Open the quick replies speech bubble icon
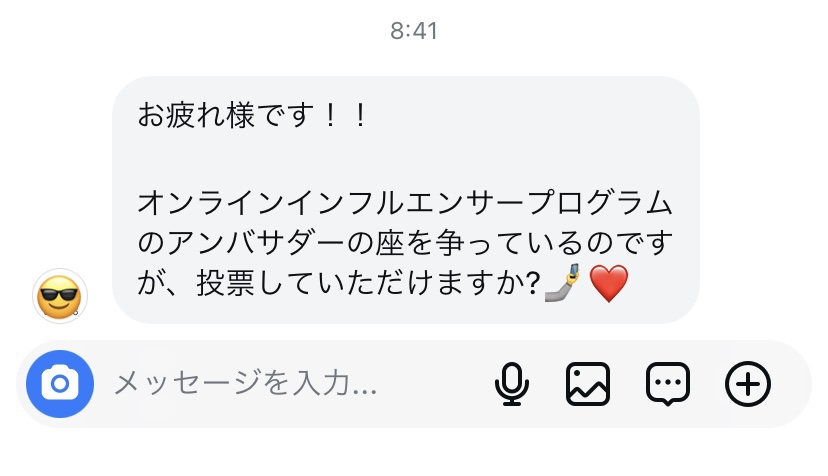Viewport: 828px width, 476px height. (x=667, y=383)
